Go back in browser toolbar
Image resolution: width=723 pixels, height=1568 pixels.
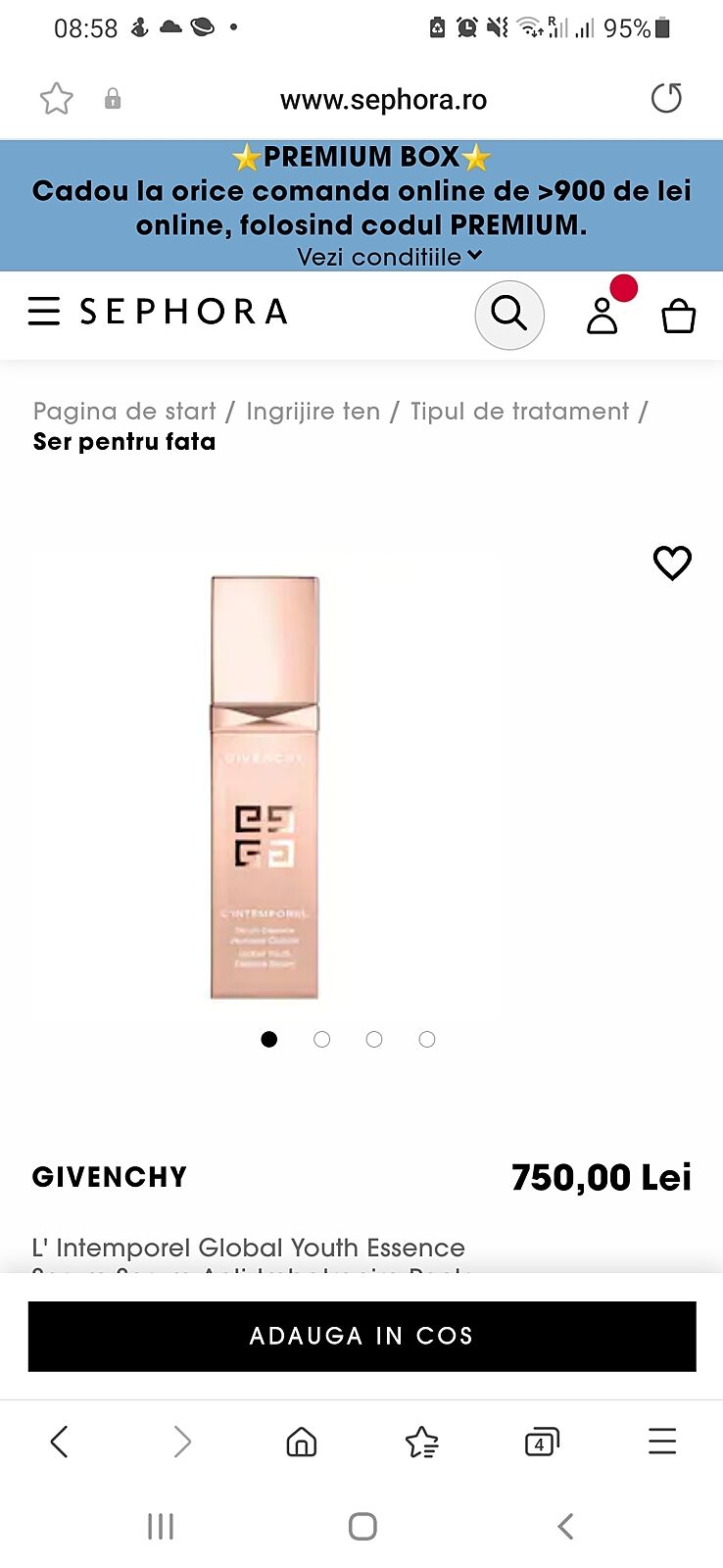(x=60, y=1442)
